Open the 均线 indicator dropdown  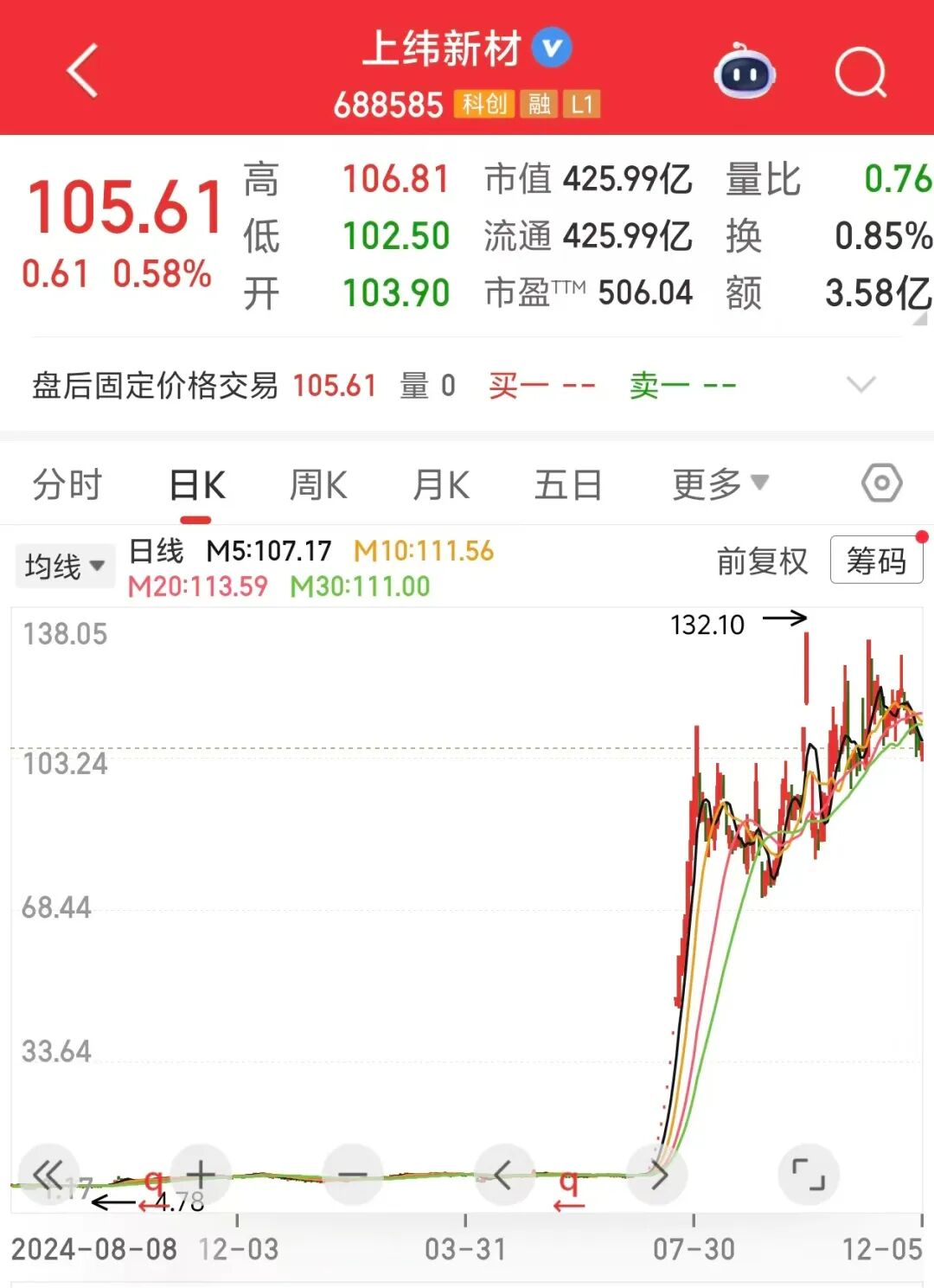(x=65, y=567)
